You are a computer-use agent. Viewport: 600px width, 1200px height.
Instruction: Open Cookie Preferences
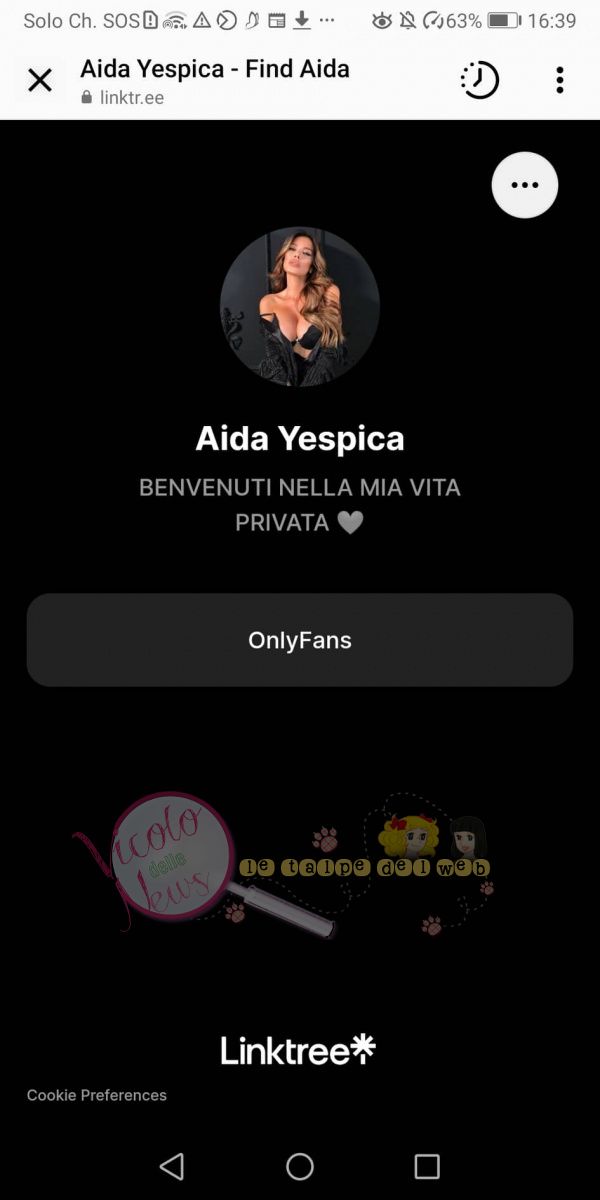[97, 1095]
